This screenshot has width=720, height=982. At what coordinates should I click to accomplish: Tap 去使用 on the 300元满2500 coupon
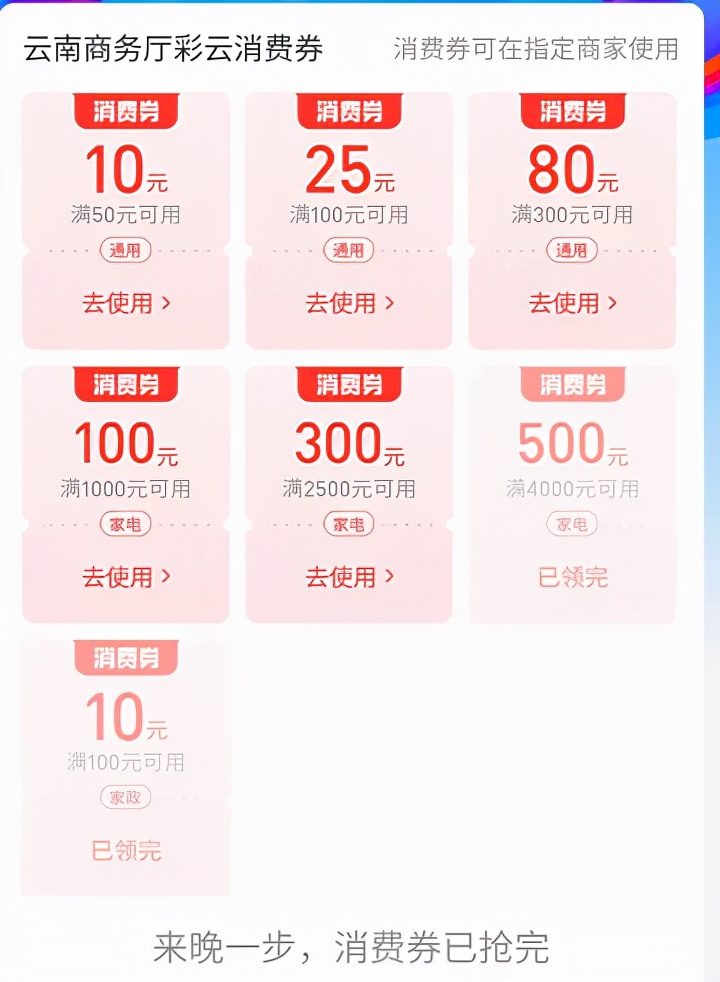(x=347, y=577)
